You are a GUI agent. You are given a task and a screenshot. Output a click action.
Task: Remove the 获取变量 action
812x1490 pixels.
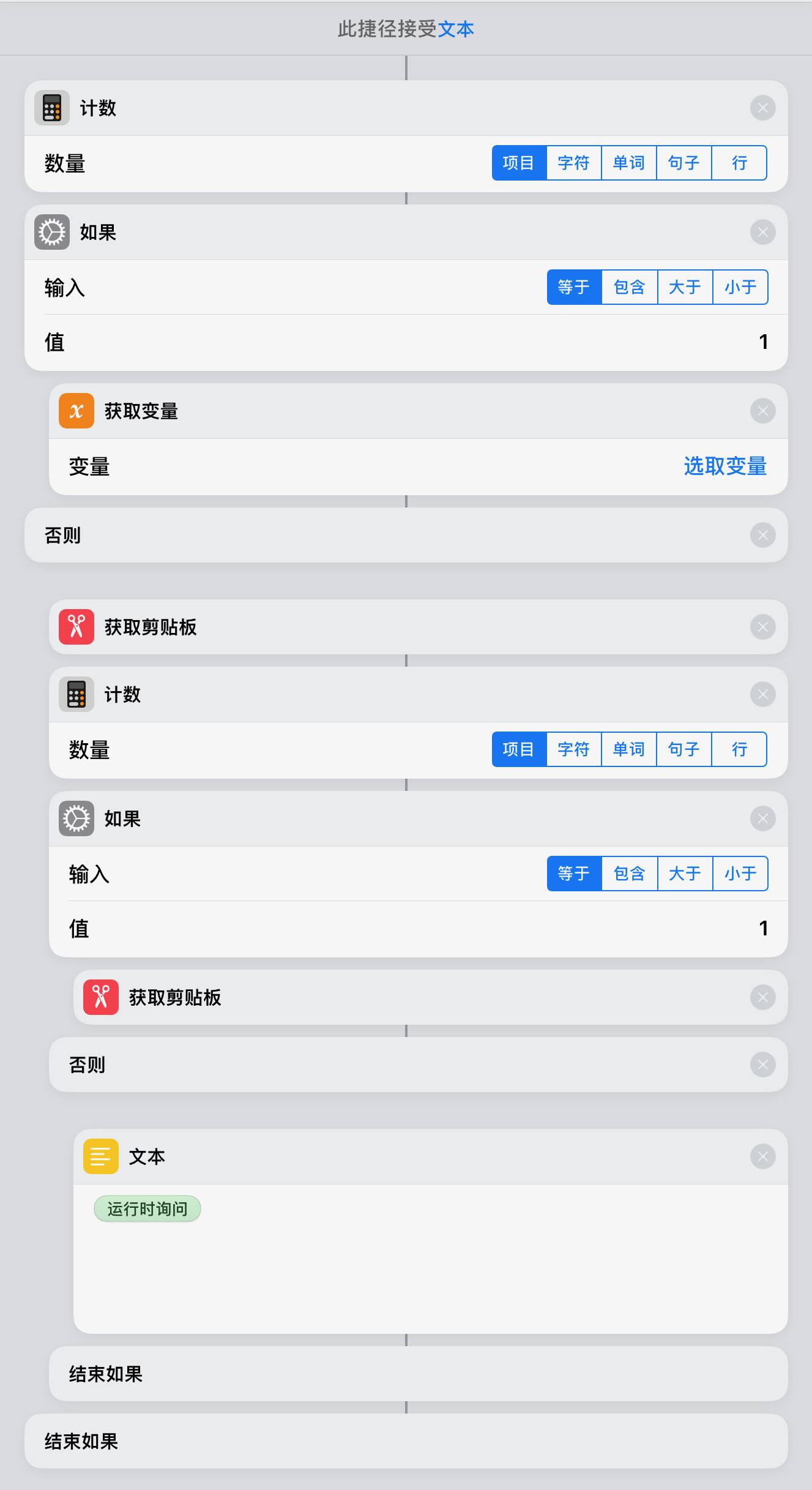[762, 411]
